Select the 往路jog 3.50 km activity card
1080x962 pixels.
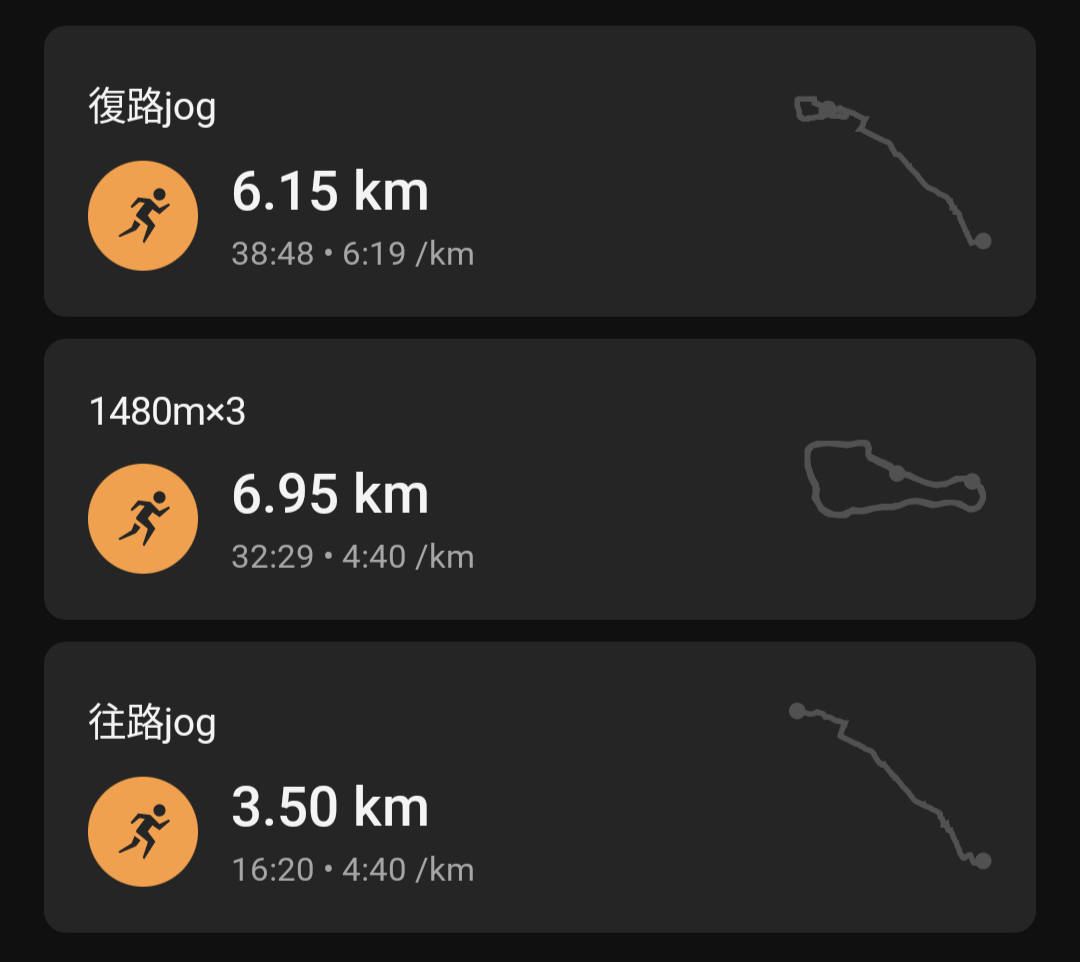click(x=540, y=788)
